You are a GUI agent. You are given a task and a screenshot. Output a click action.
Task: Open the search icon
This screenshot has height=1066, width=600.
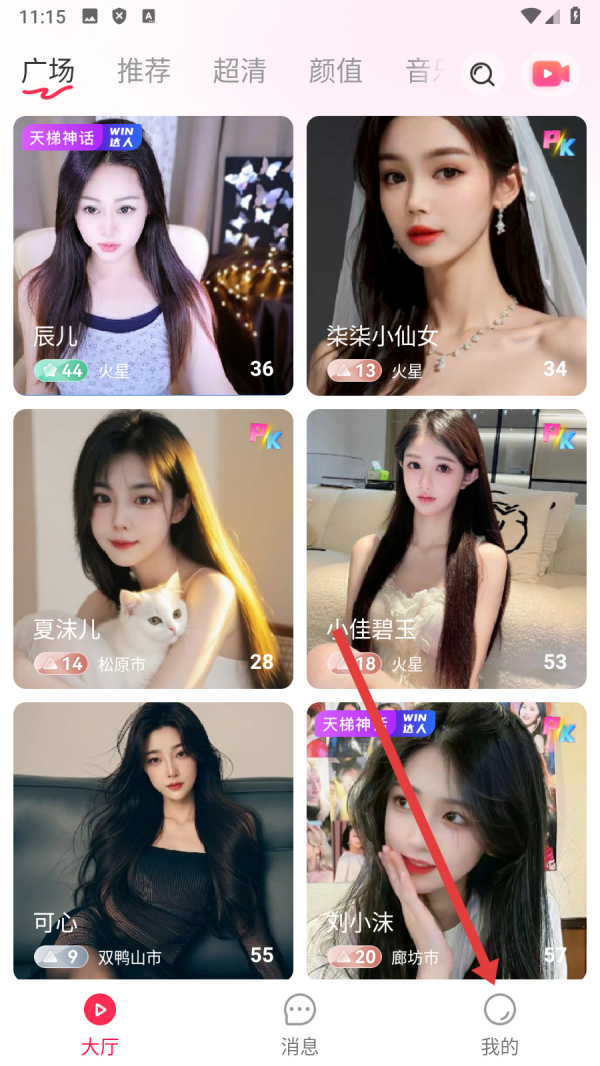pos(483,74)
